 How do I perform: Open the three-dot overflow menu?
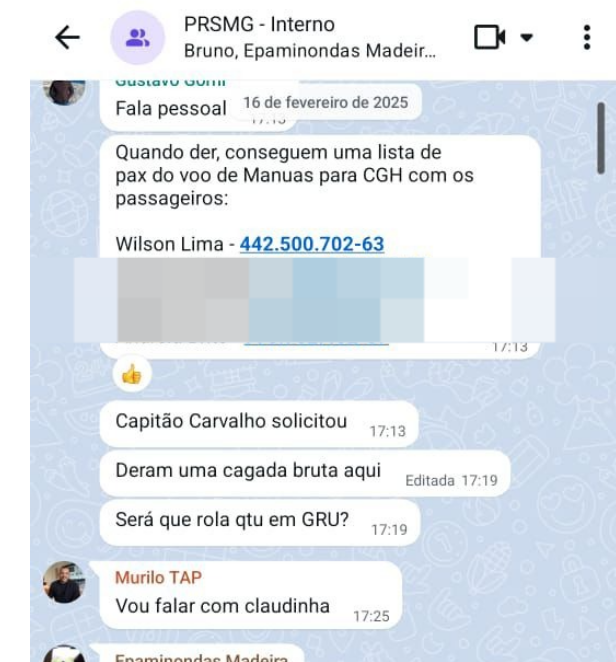(x=586, y=38)
